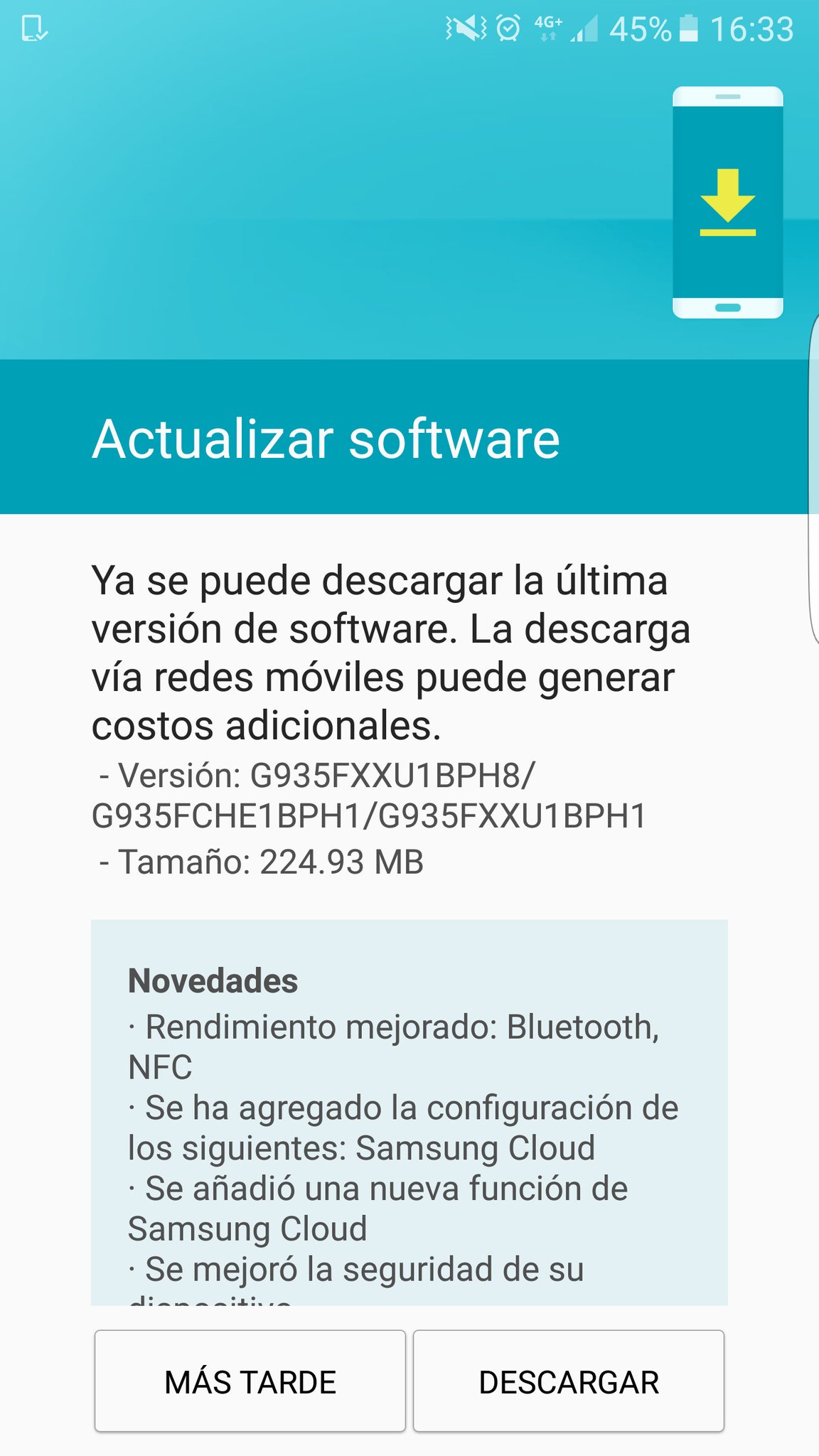Tap the screen capture icon in status bar

tap(33, 28)
